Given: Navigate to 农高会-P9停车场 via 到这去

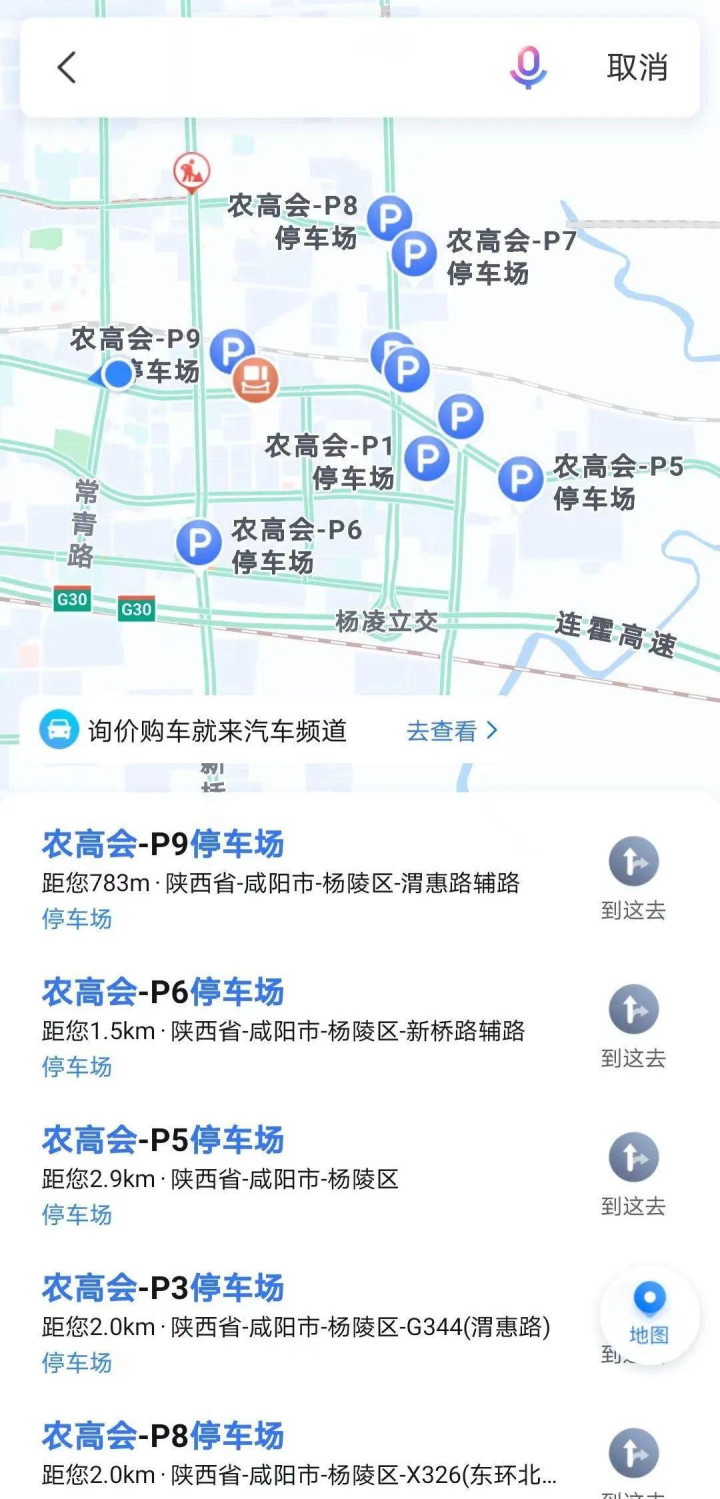Looking at the screenshot, I should tap(634, 878).
